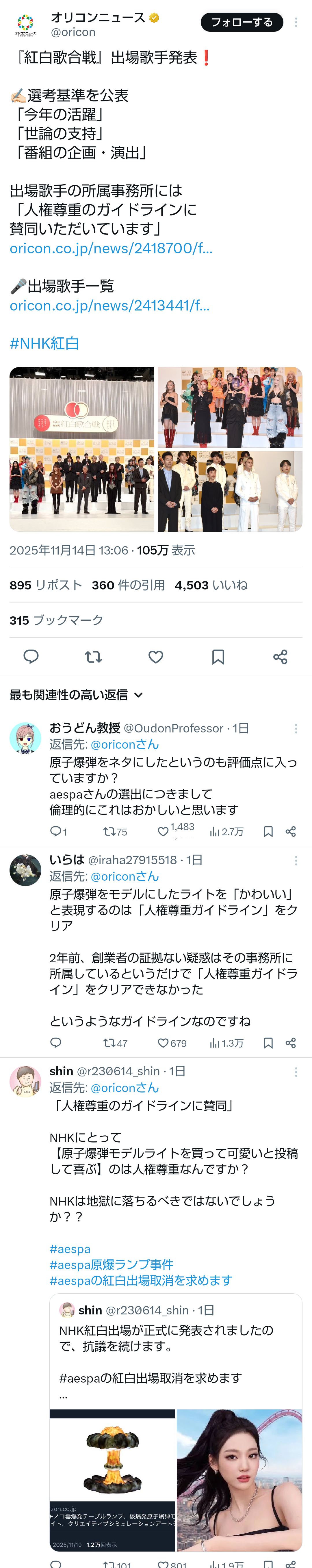Open the #aespa原爆ランプ事件 hashtag
This screenshot has width=312, height=1568.
(112, 1264)
